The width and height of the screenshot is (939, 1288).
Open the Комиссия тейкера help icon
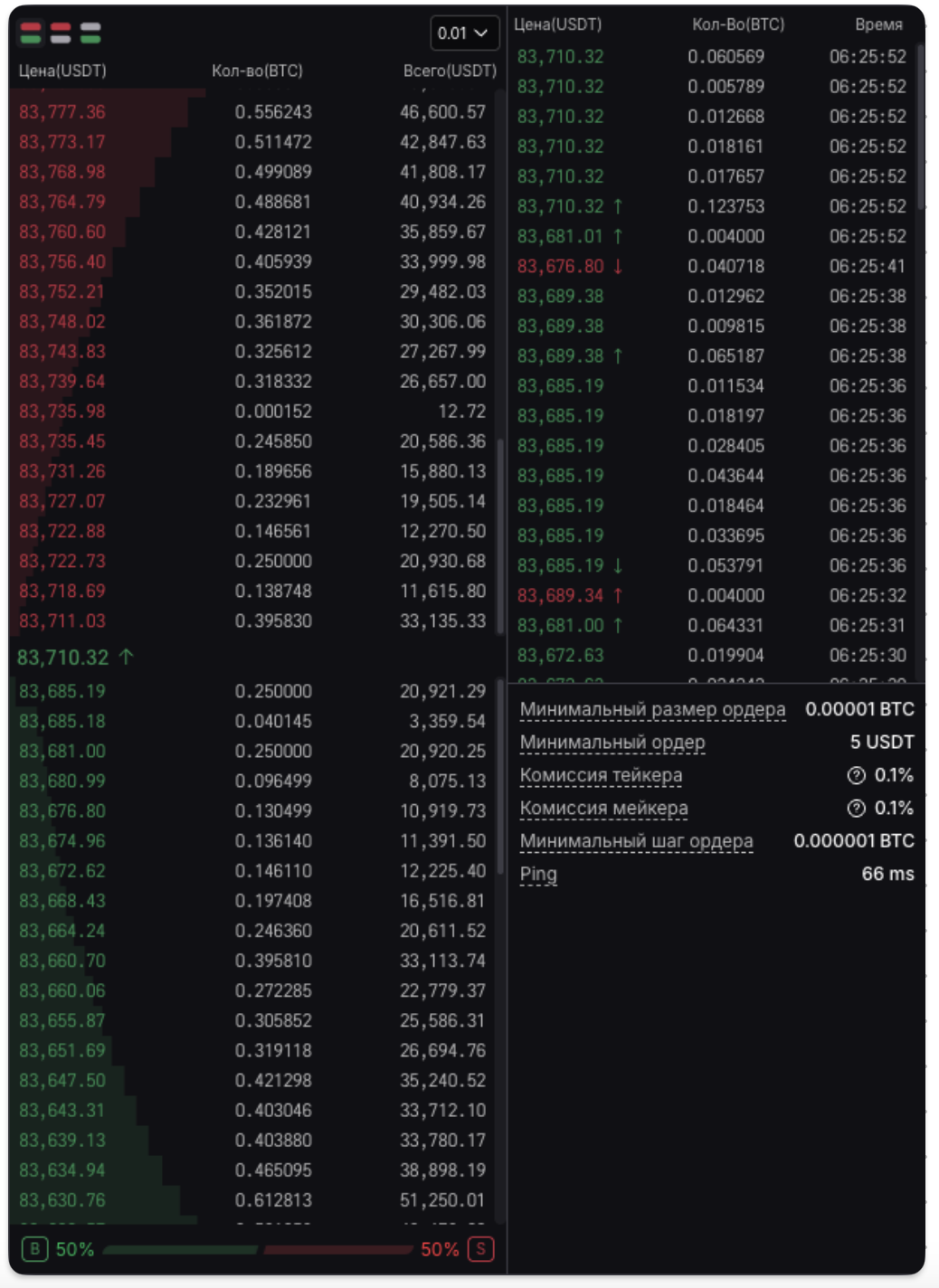pyautogui.click(x=856, y=775)
